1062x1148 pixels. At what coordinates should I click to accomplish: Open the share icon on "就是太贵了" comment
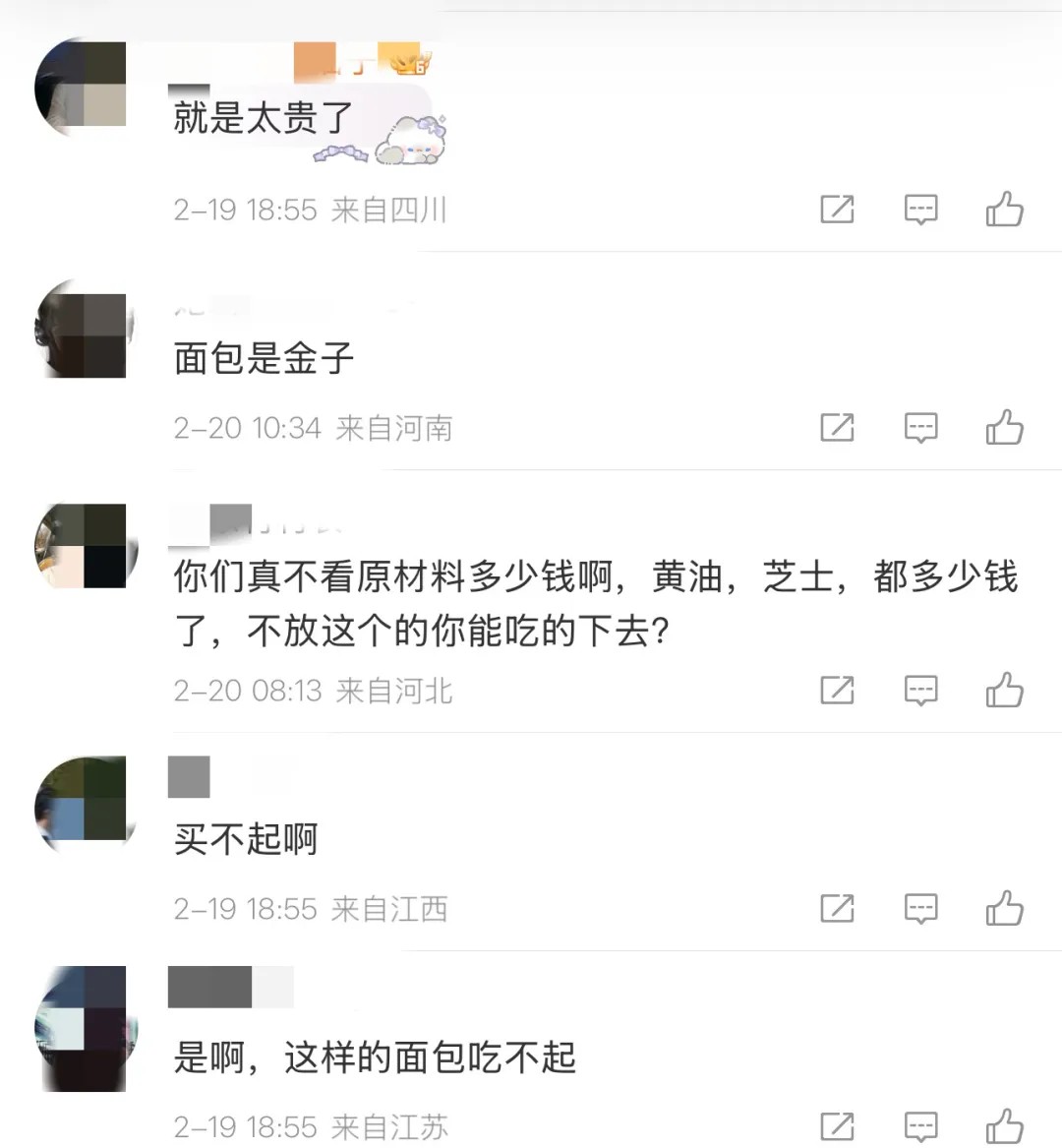(837, 209)
